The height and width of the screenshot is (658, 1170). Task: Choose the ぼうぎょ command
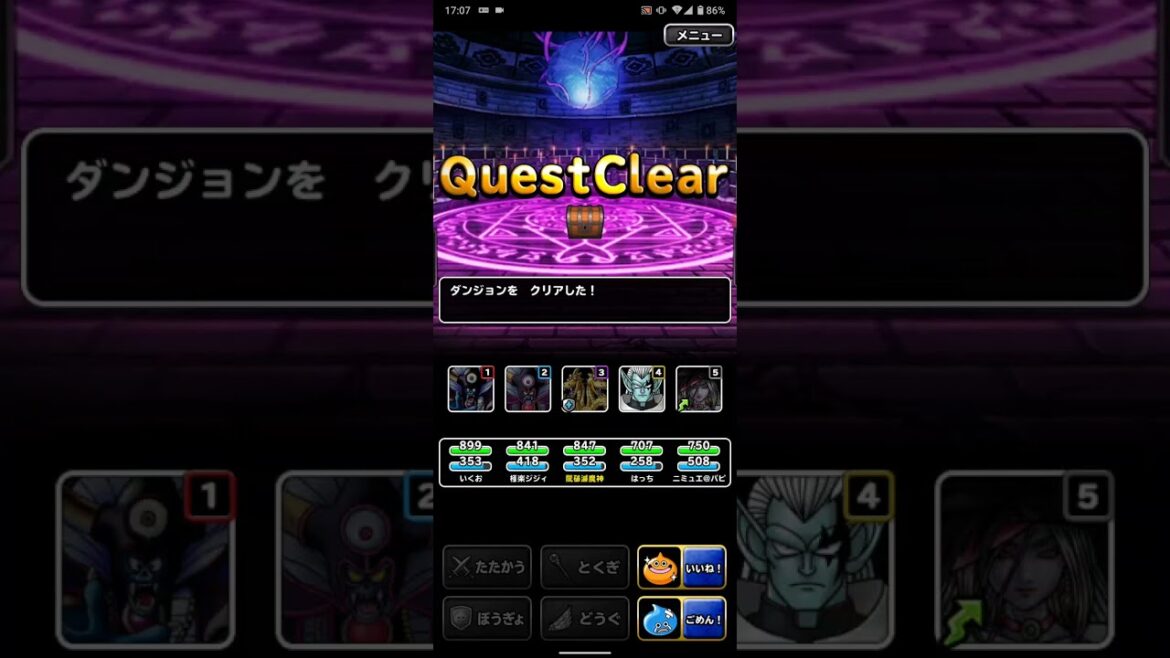487,618
